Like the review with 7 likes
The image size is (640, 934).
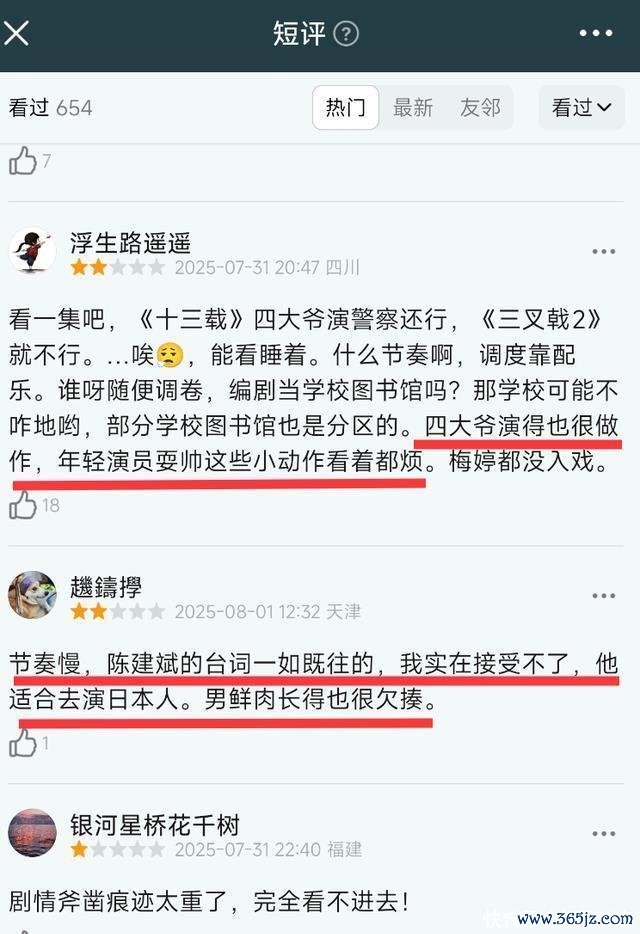(23, 161)
